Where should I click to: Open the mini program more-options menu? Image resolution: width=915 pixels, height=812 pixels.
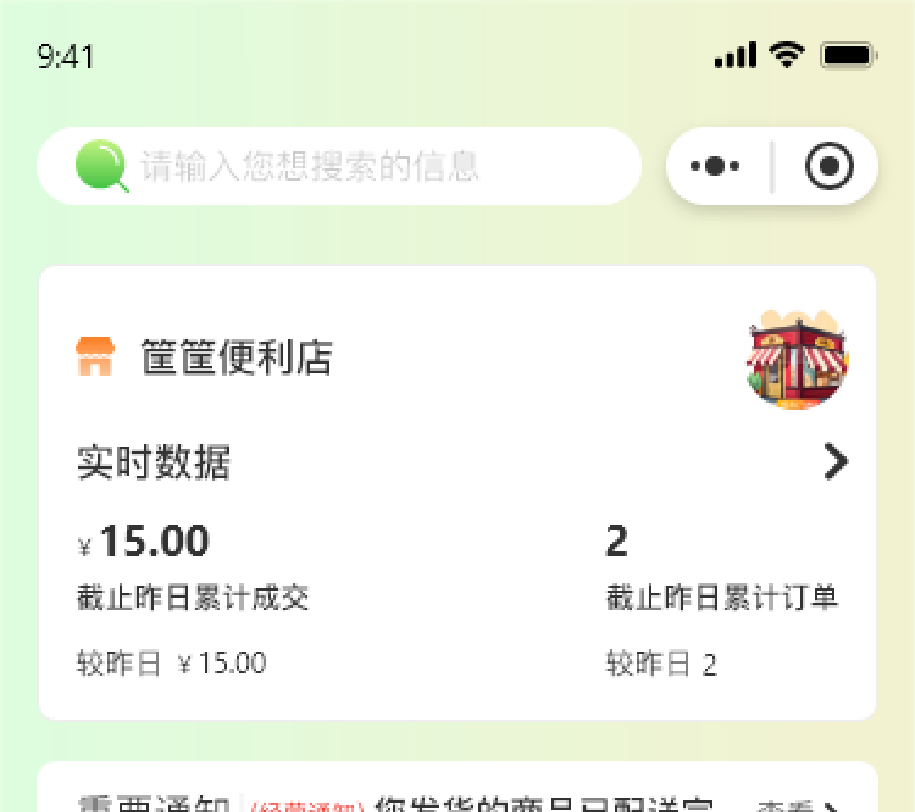[716, 166]
